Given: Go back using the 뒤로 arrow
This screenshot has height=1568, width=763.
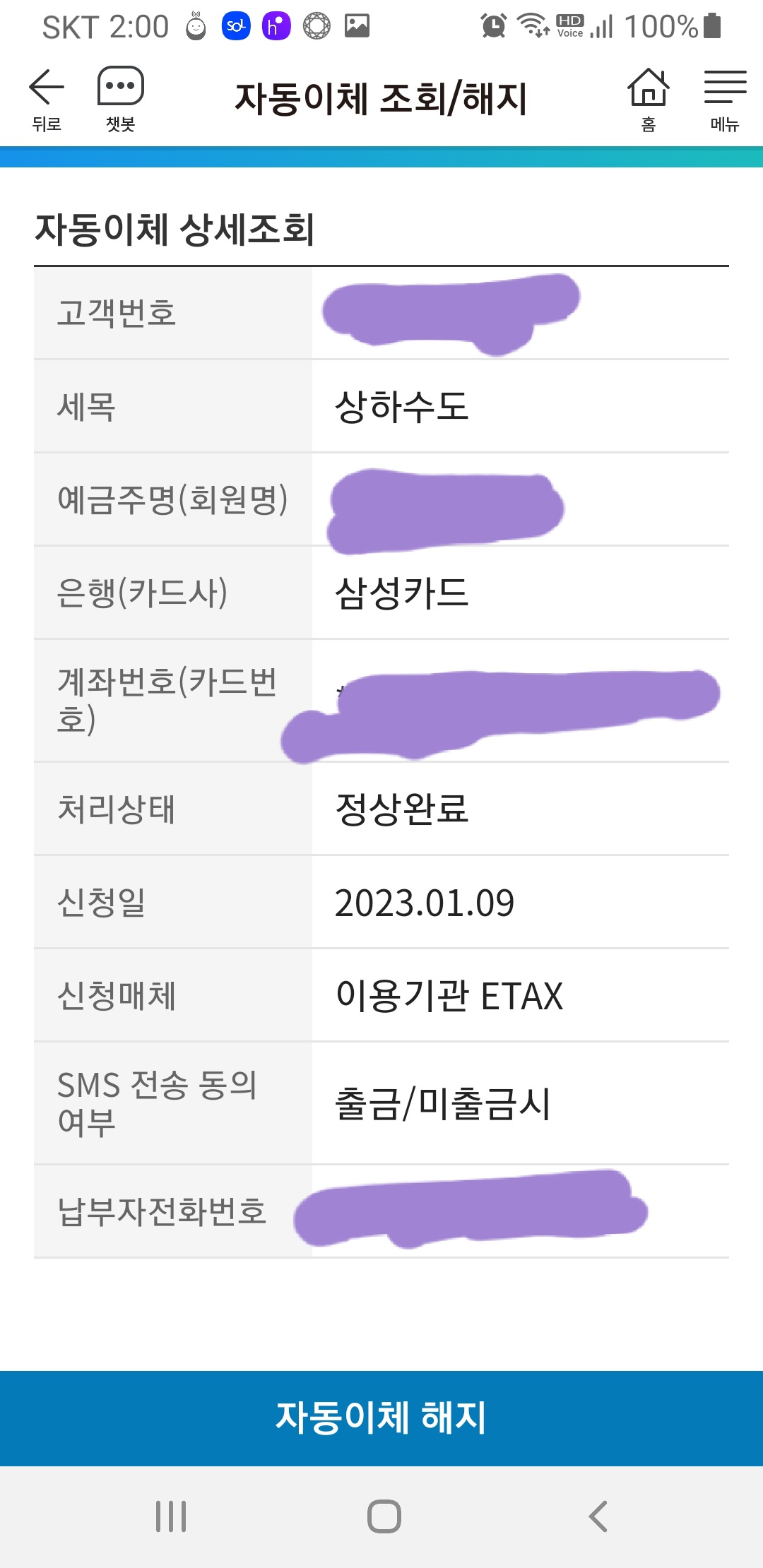Looking at the screenshot, I should (47, 99).
